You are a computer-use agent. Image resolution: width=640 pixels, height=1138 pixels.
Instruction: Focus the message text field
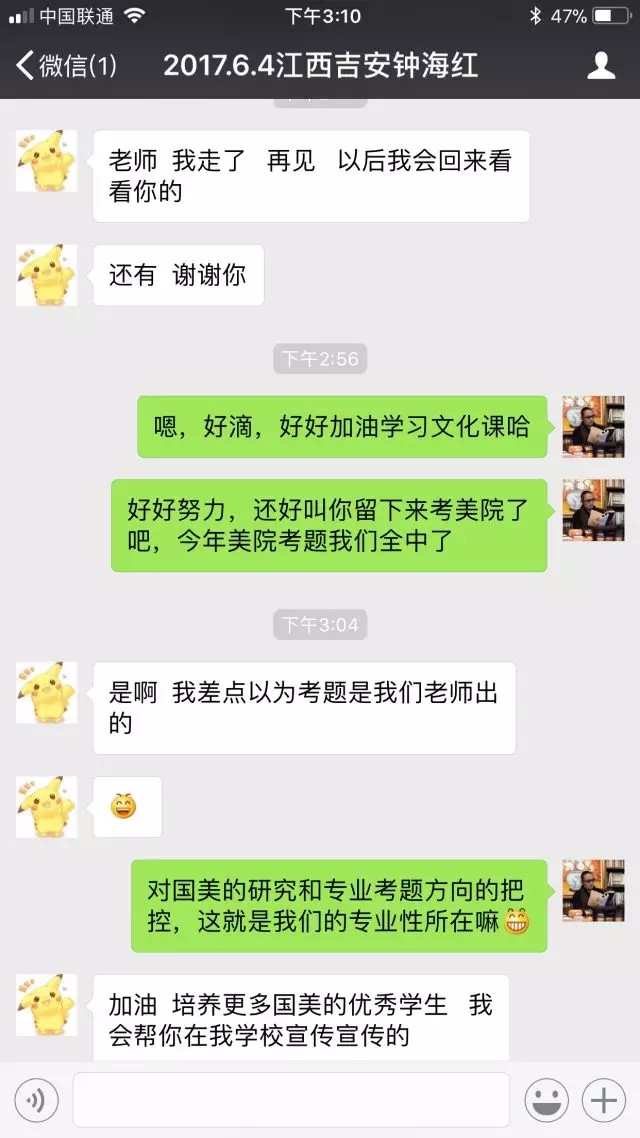coord(290,1100)
